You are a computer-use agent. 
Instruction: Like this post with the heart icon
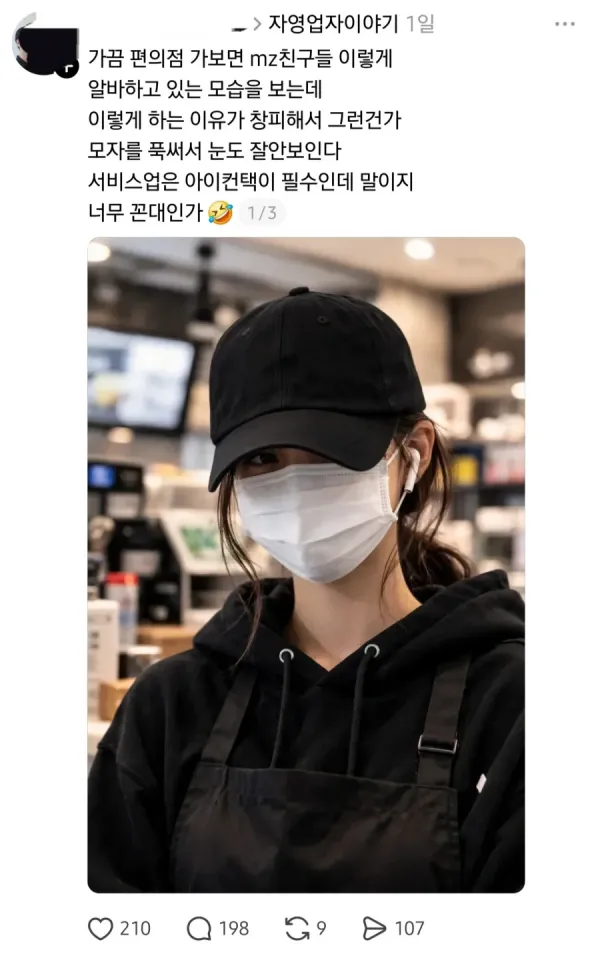click(x=101, y=928)
